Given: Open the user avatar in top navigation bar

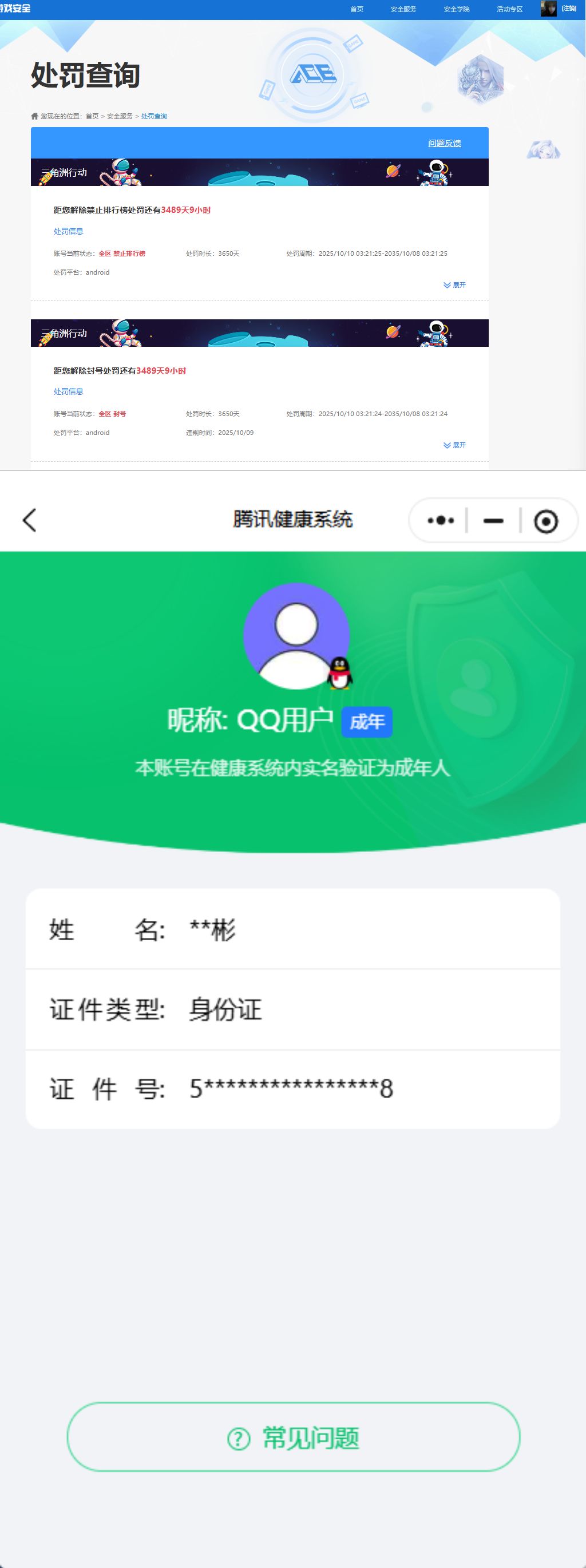Looking at the screenshot, I should tap(548, 9).
